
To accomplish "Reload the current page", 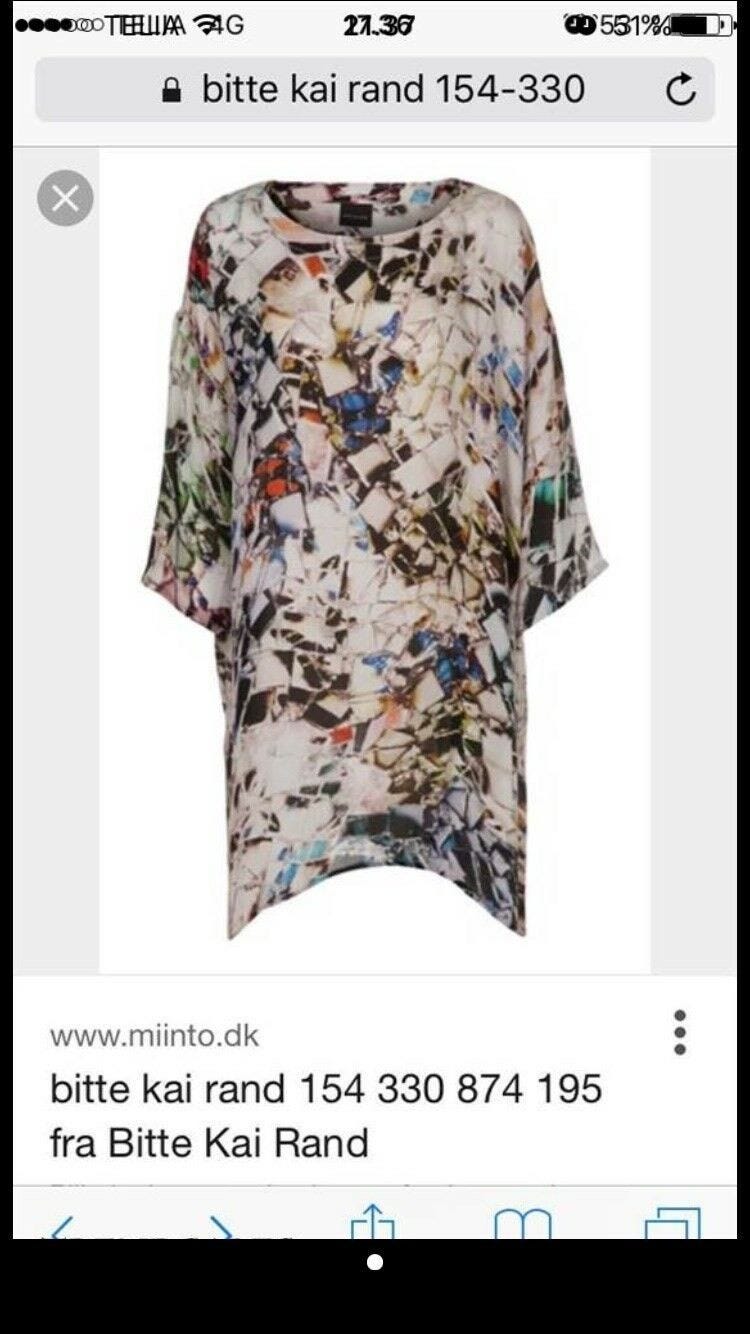I will coord(681,90).
